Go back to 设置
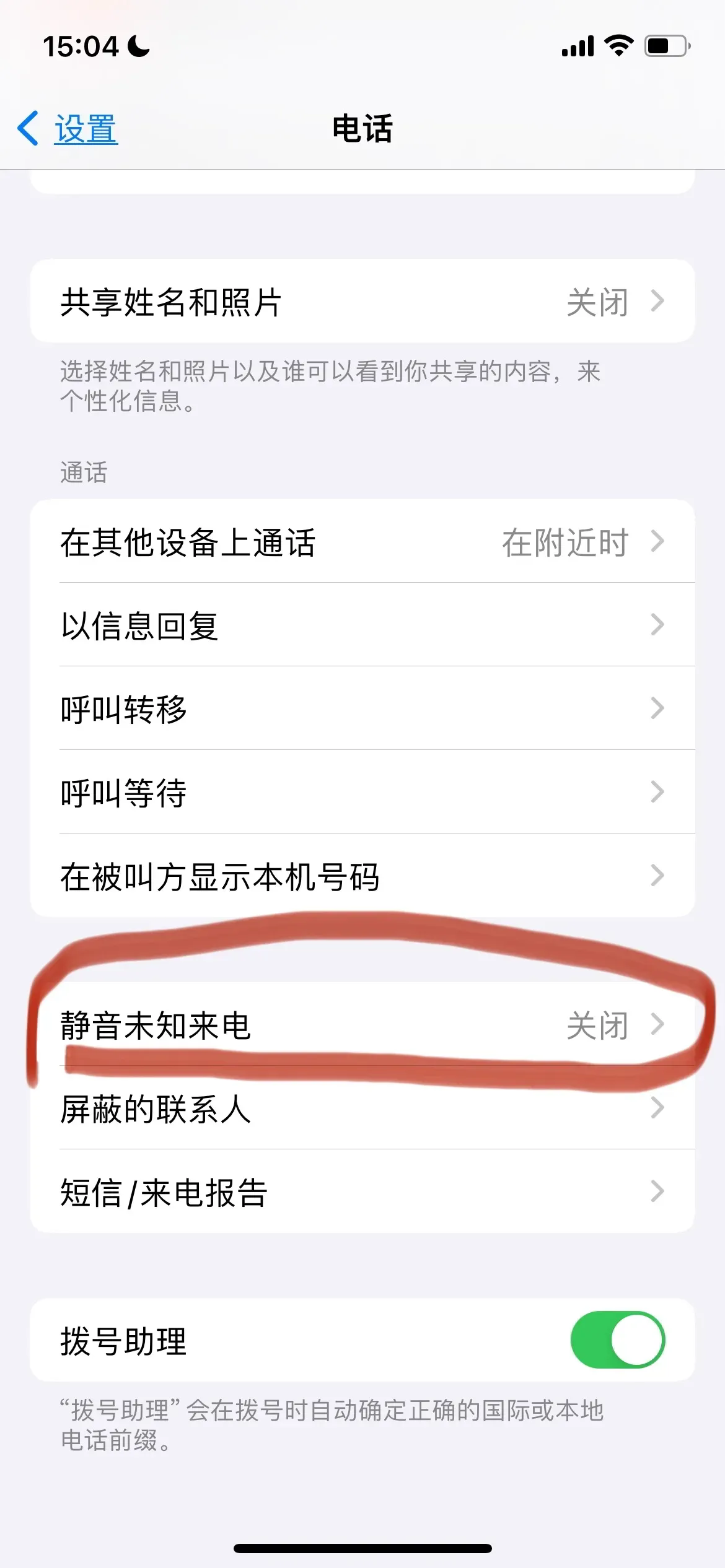Screen dimensions: 725x1568 [x=68, y=129]
